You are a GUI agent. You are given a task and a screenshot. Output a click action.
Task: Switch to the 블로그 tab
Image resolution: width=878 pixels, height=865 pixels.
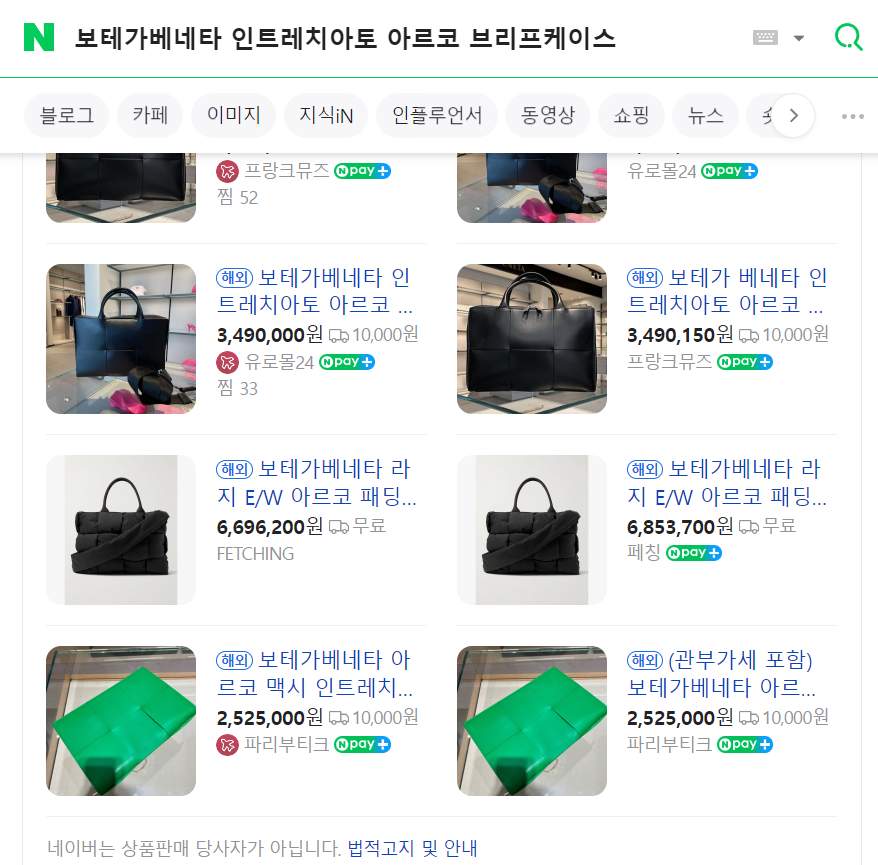[67, 116]
